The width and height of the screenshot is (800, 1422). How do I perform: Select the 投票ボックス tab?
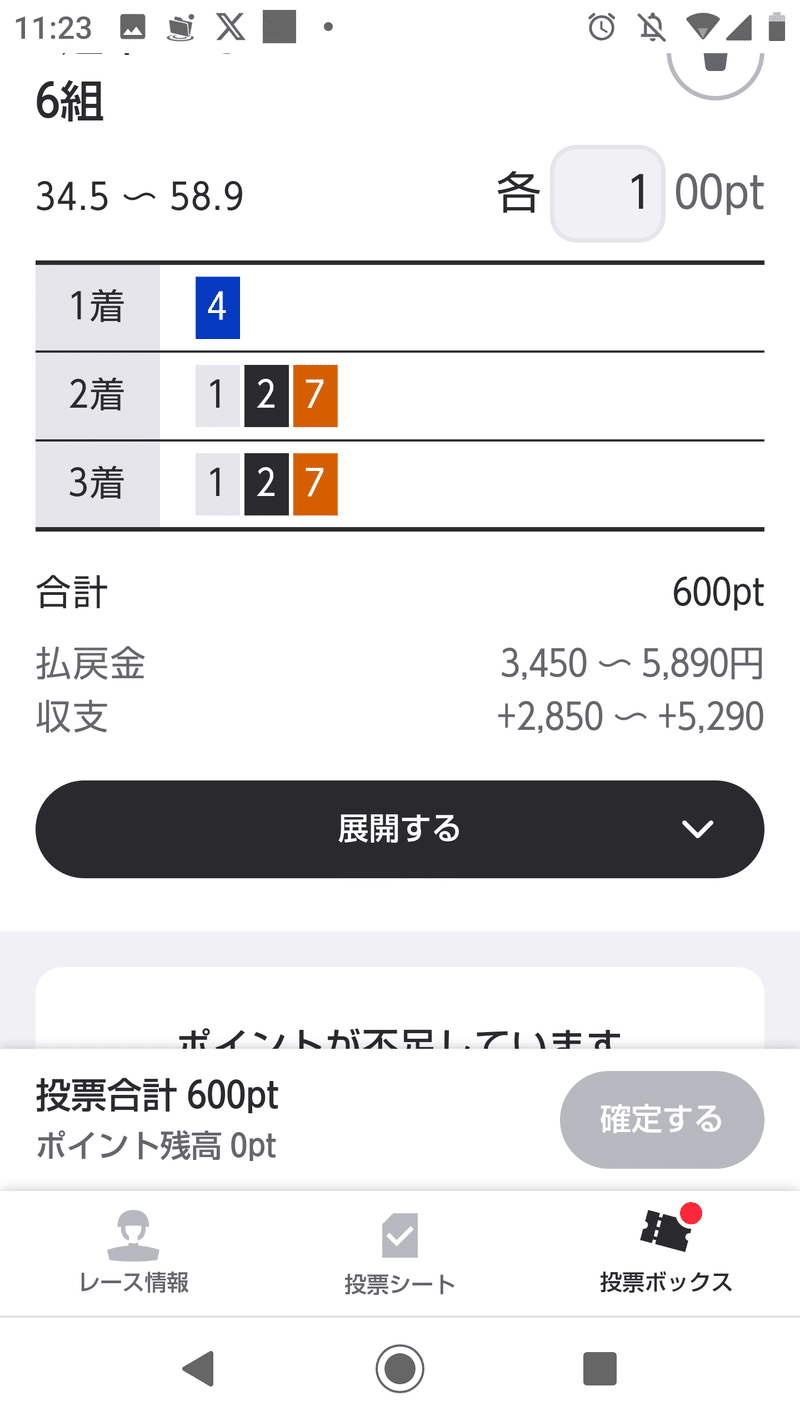665,1253
